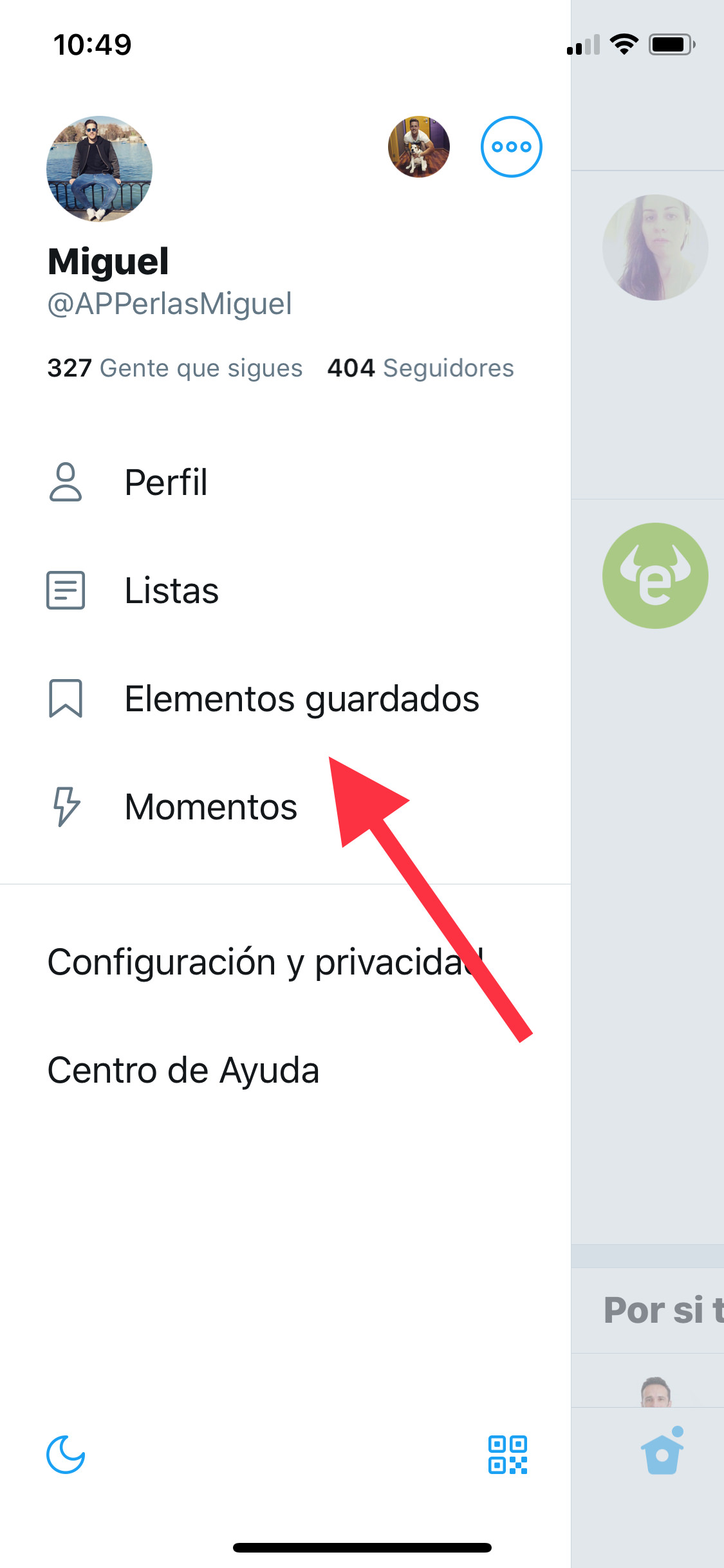The image size is (724, 1568).
Task: Switch to the other account avatar
Action: click(x=418, y=147)
